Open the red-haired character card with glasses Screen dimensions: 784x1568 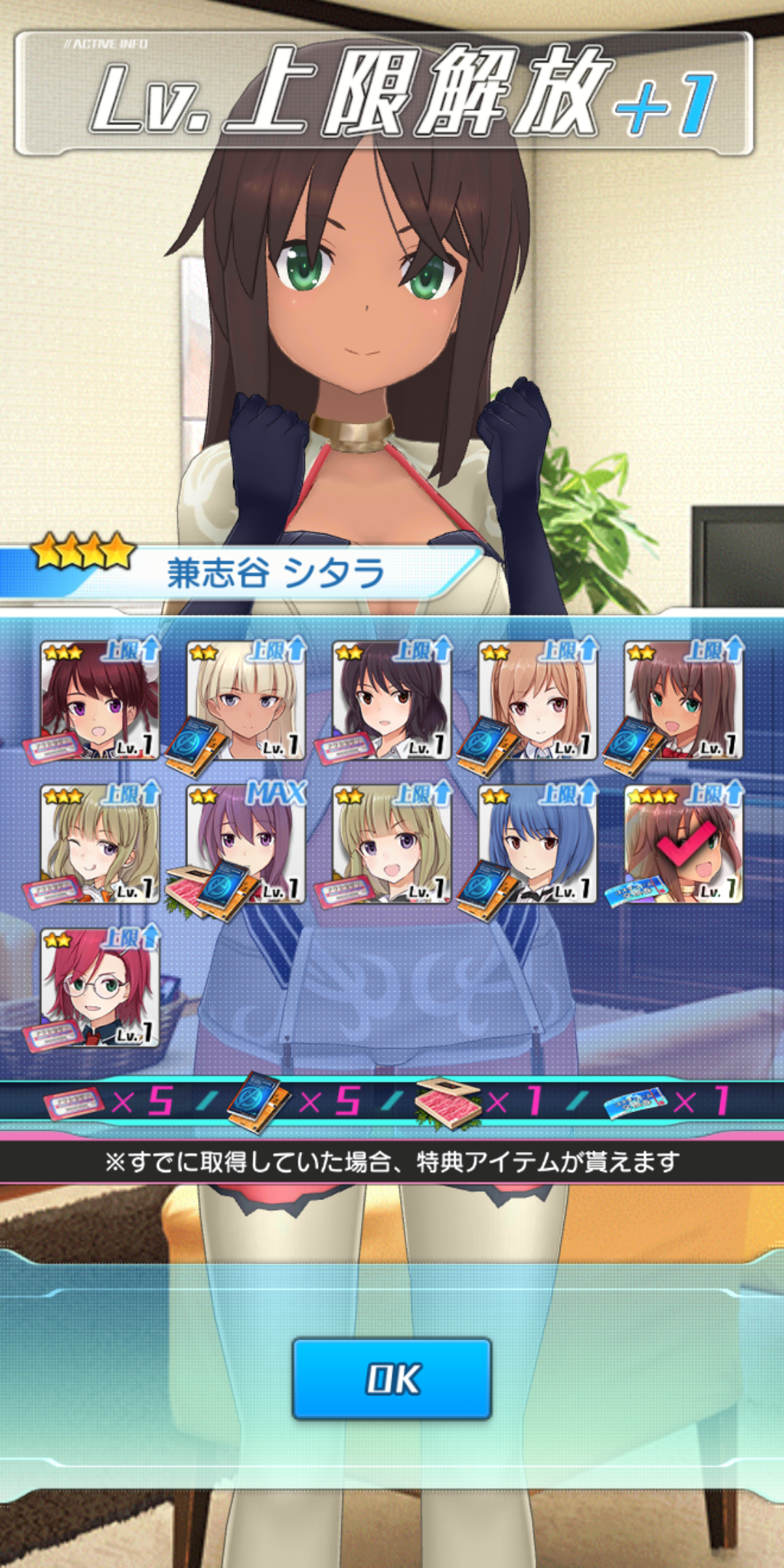[99, 987]
